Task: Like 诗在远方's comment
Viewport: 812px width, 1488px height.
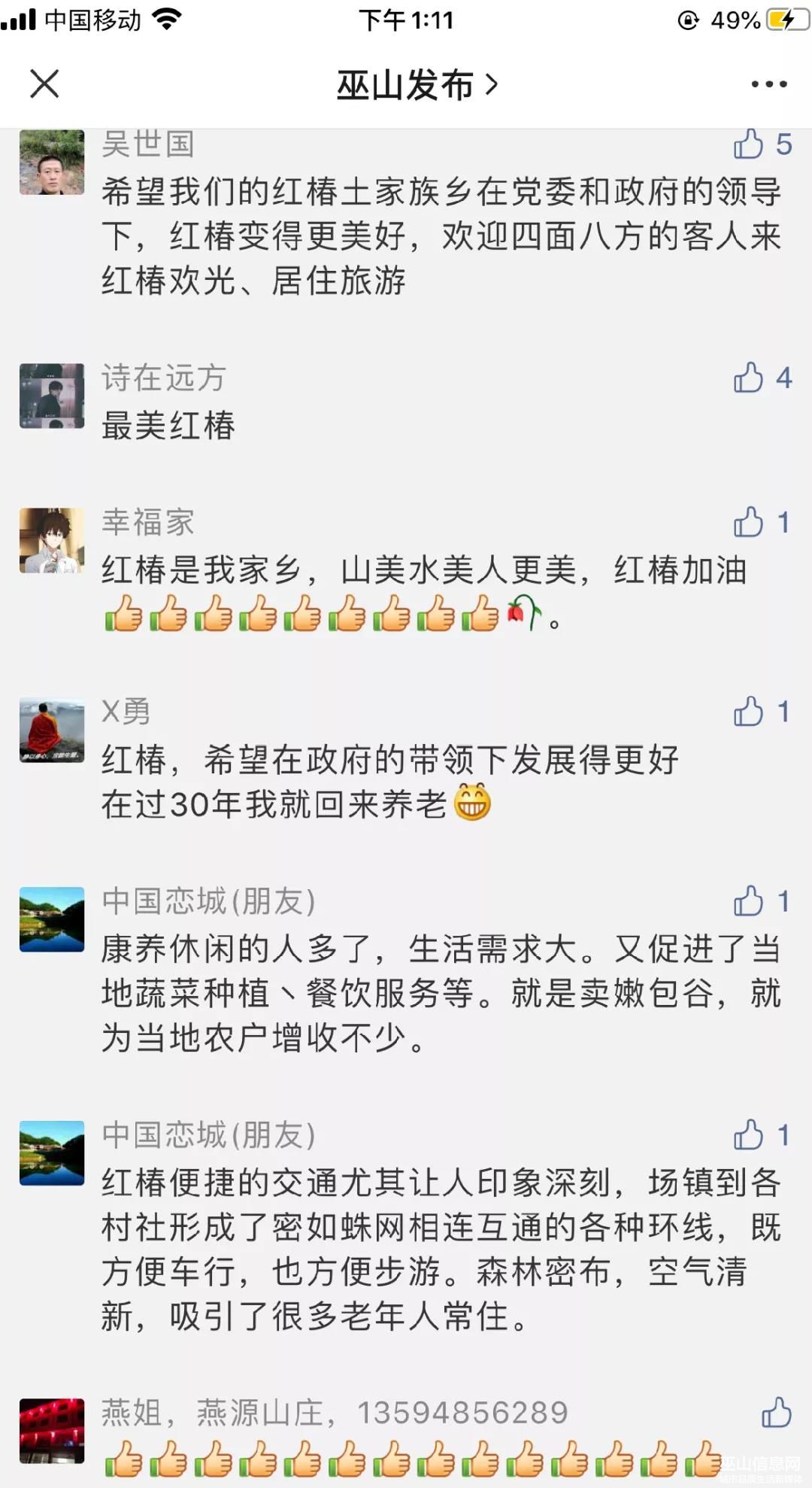Action: tap(749, 378)
